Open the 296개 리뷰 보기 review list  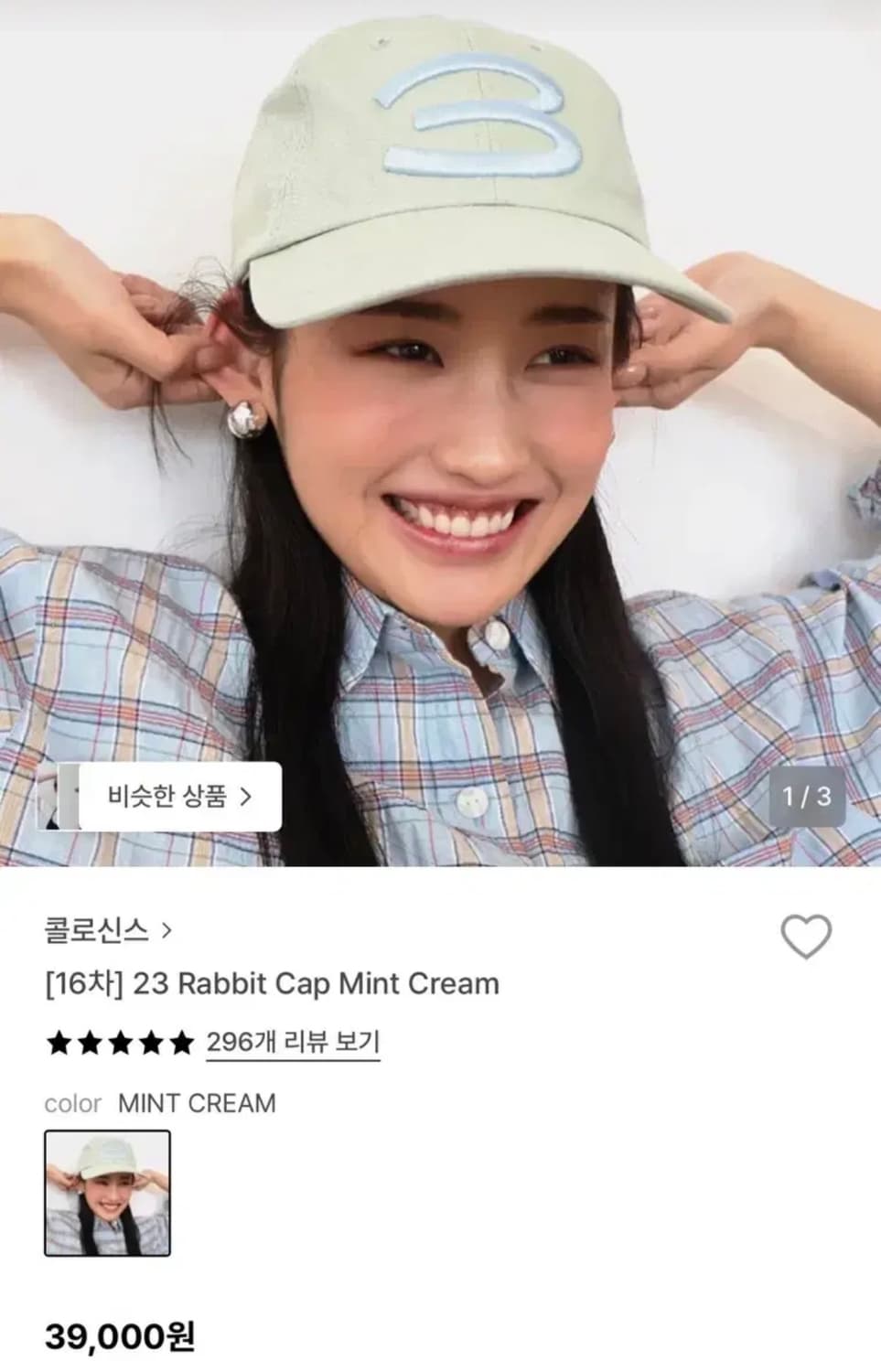[x=295, y=1042]
